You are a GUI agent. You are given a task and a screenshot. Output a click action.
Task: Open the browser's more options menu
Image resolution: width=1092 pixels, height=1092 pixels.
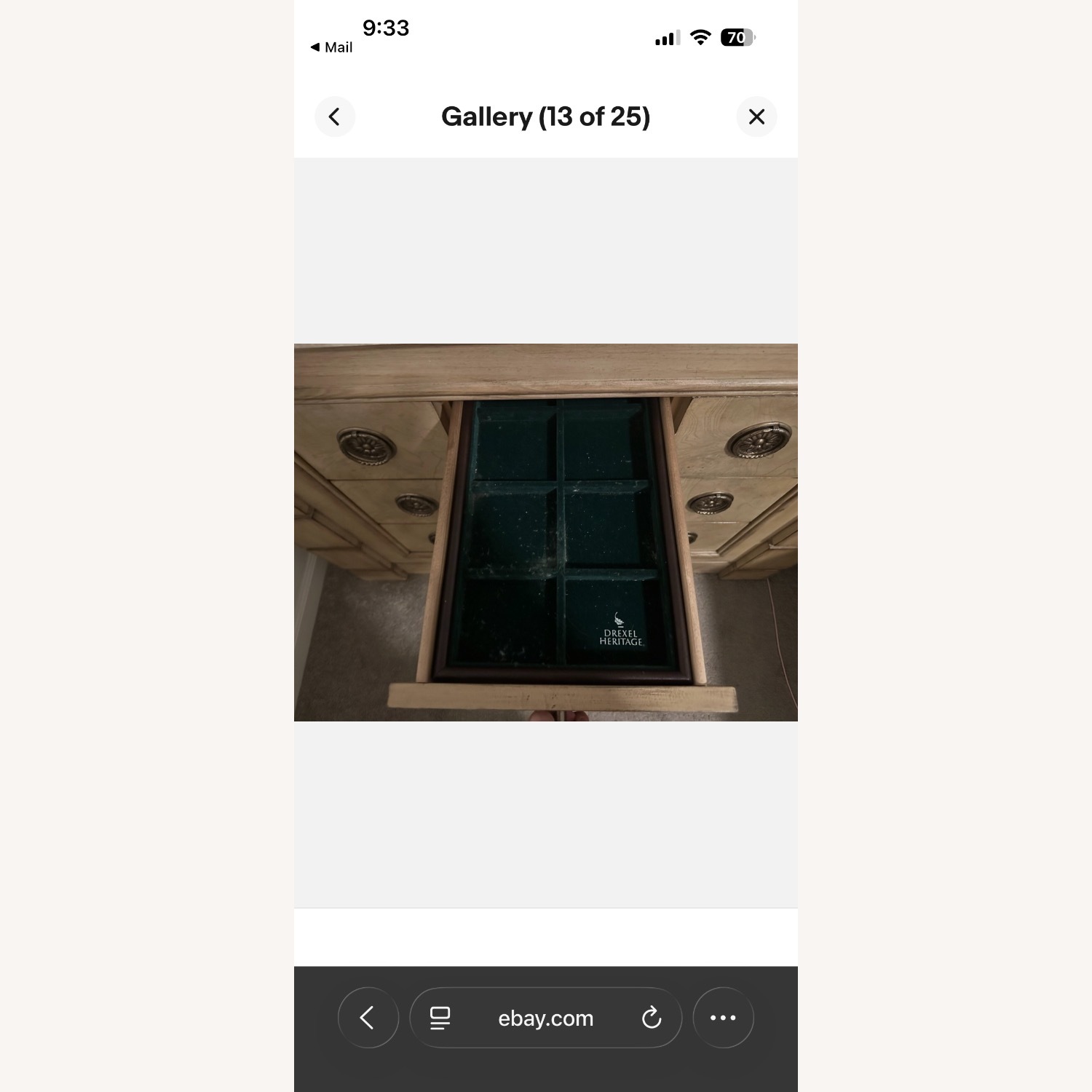[722, 1017]
